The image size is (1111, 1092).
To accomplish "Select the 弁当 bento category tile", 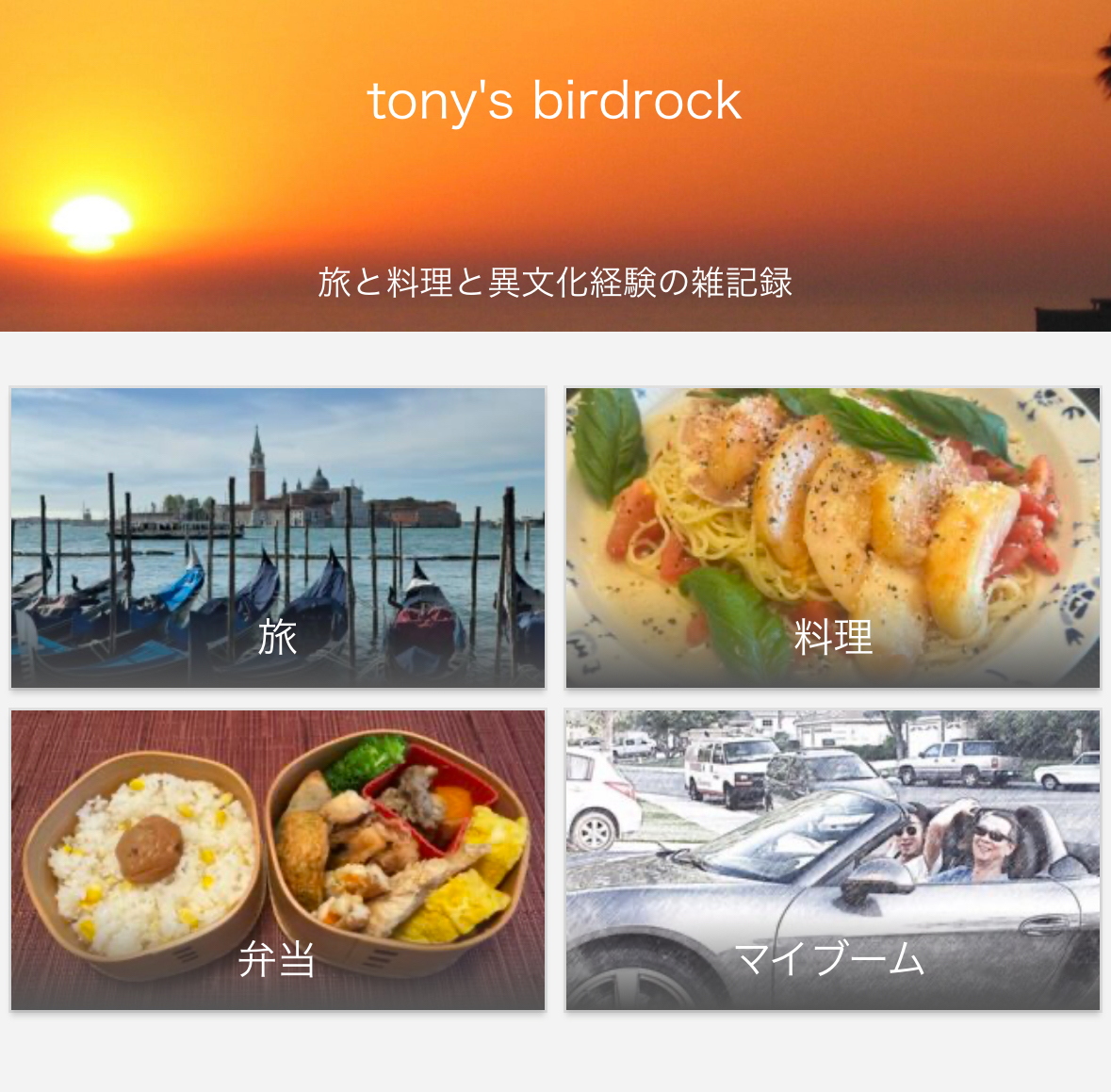I will (278, 860).
